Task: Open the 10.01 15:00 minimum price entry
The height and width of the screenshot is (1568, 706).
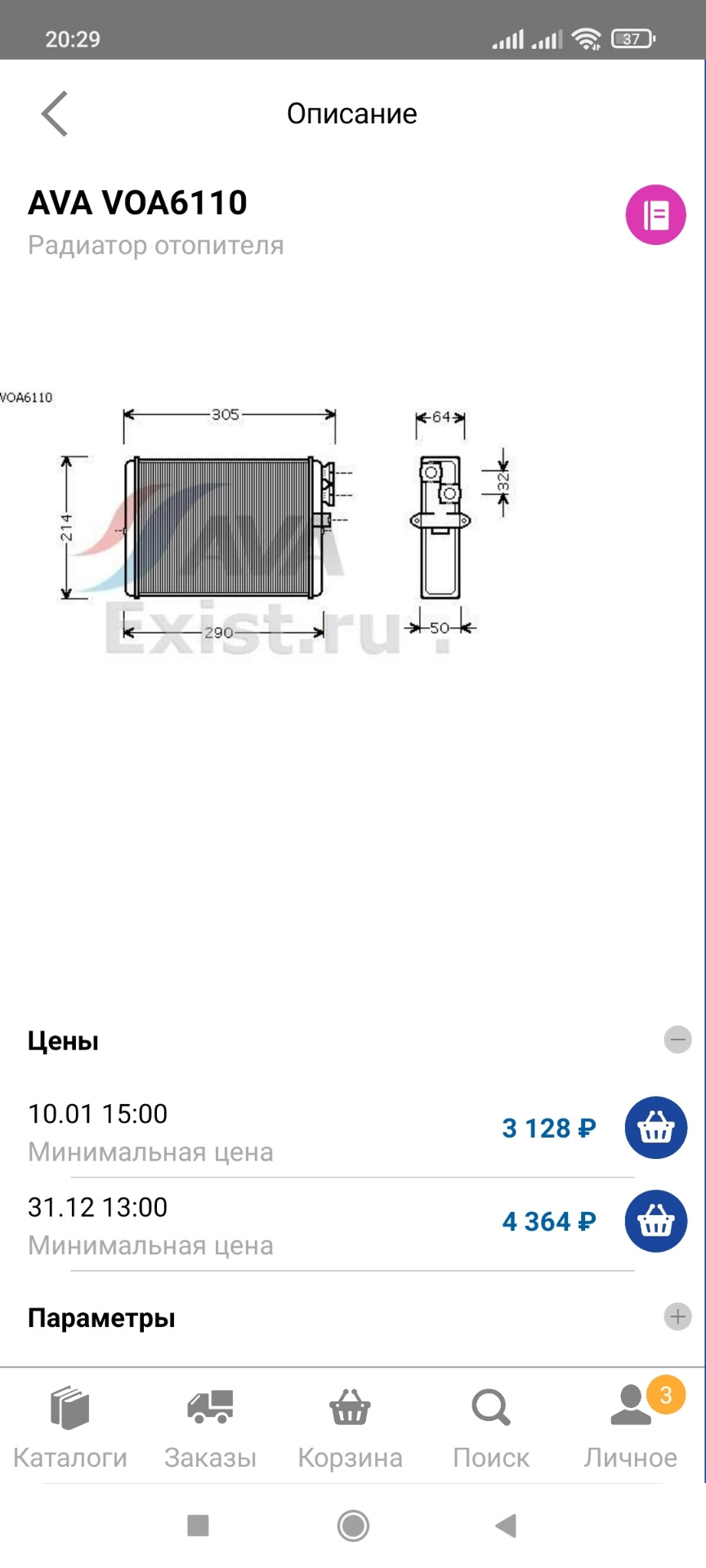Action: (x=245, y=1131)
